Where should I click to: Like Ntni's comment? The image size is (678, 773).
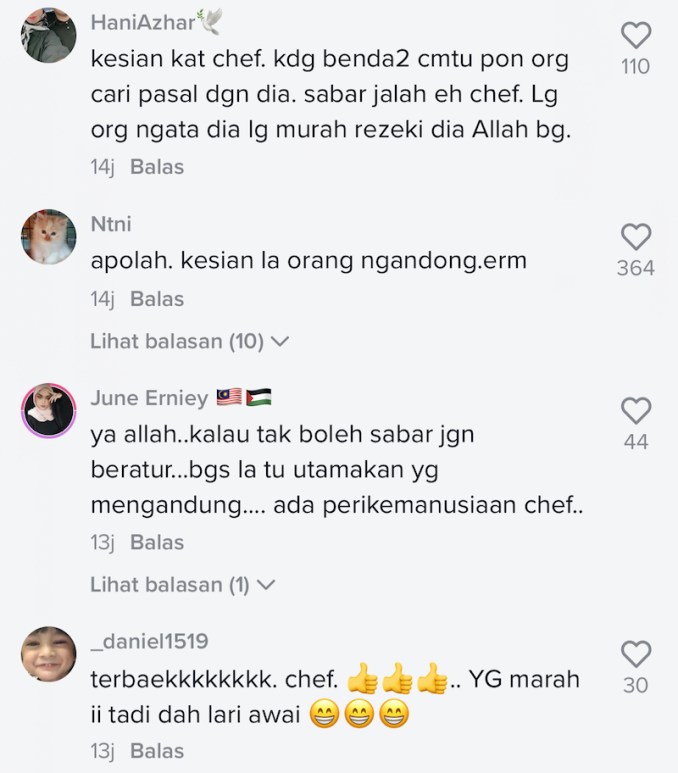(x=636, y=238)
